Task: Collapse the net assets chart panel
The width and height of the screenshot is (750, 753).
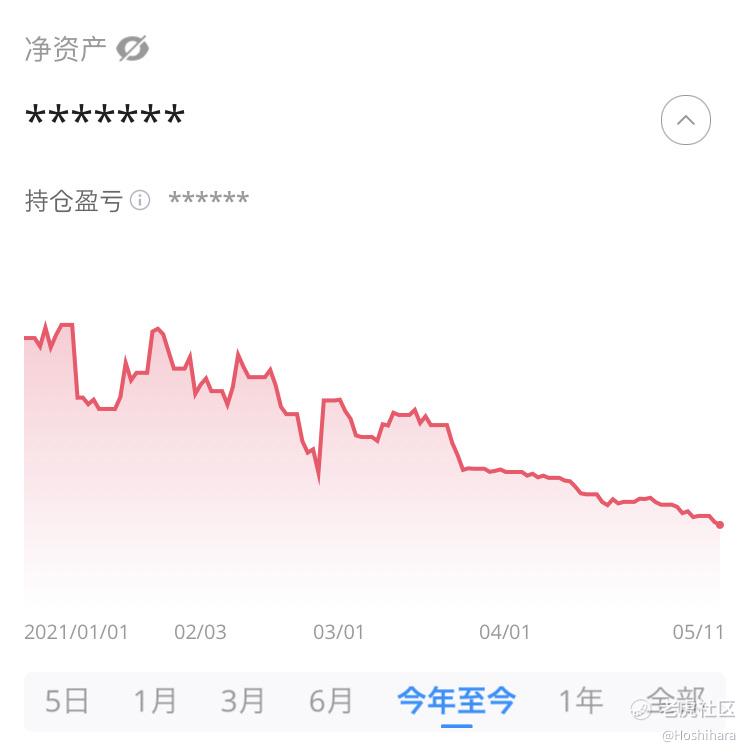Action: (x=685, y=120)
